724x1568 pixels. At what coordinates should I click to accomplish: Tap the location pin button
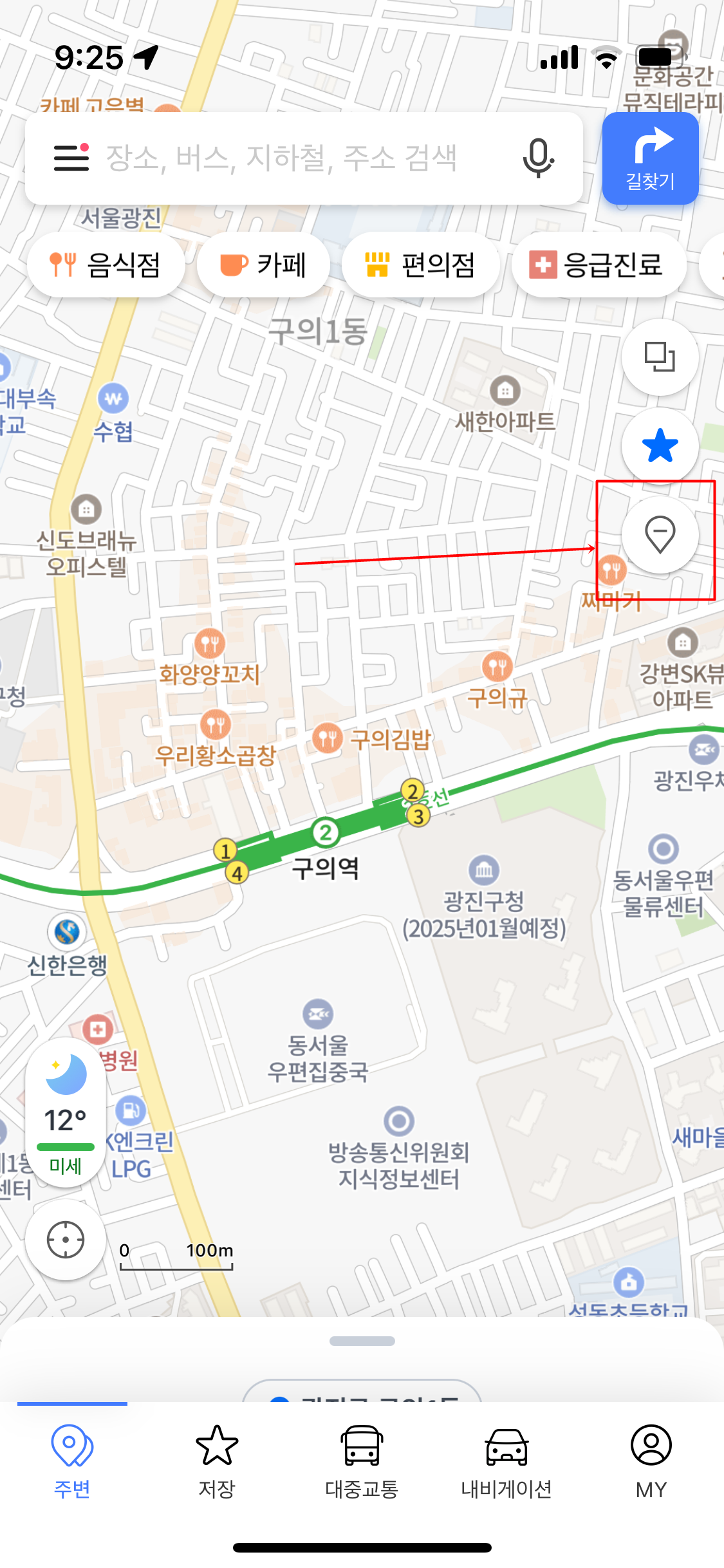pos(660,534)
